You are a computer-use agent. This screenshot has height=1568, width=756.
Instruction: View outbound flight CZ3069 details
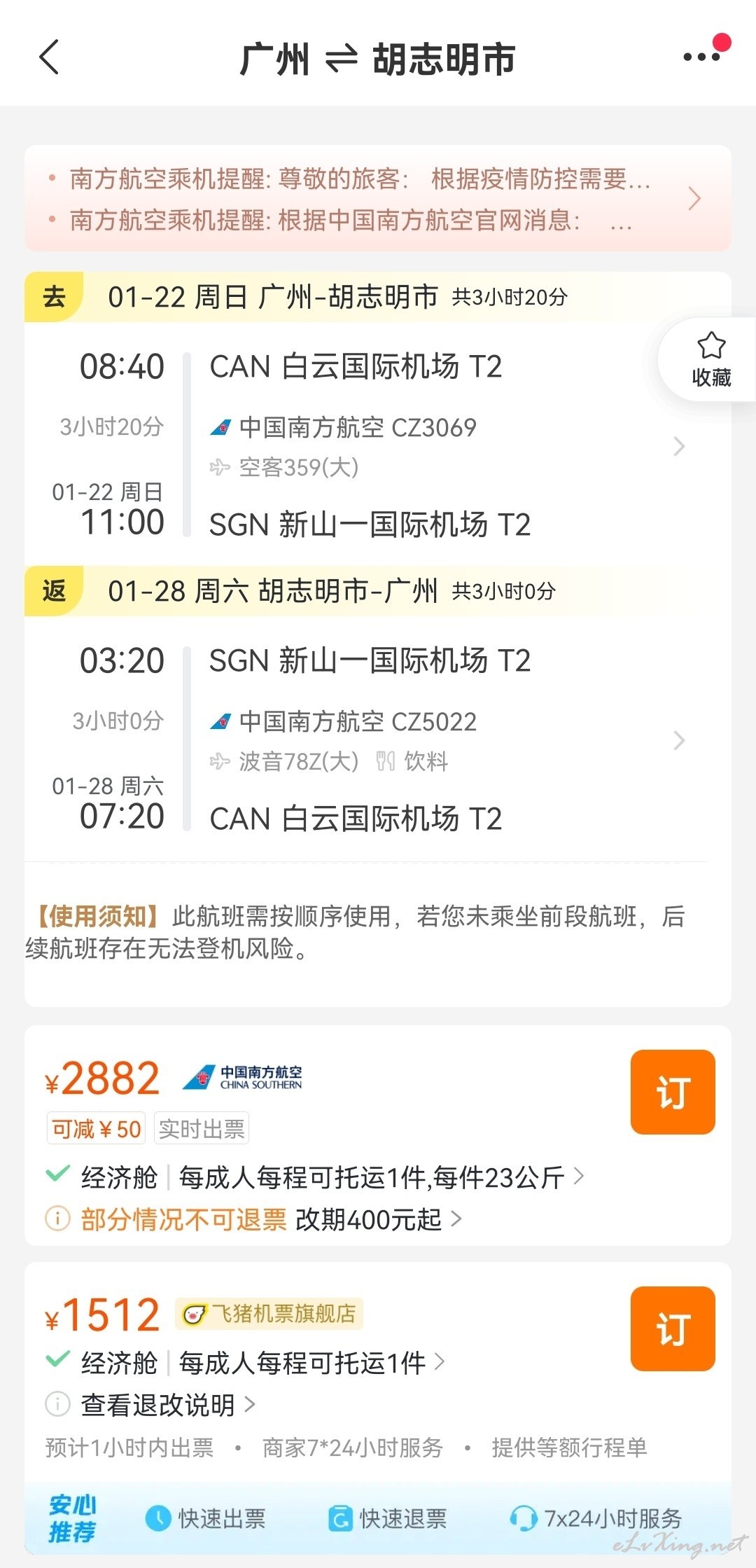(x=378, y=445)
